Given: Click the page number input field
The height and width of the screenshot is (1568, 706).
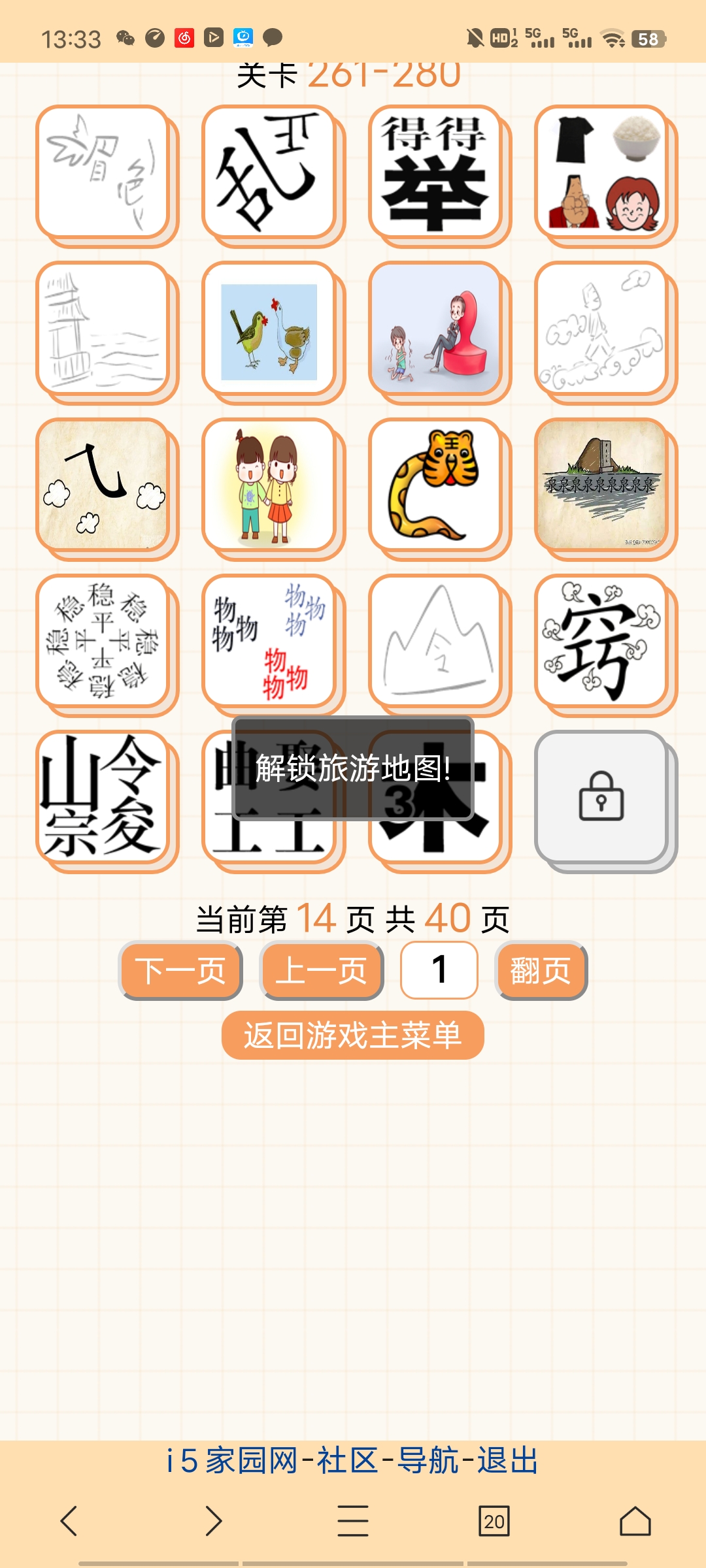Looking at the screenshot, I should pyautogui.click(x=438, y=971).
